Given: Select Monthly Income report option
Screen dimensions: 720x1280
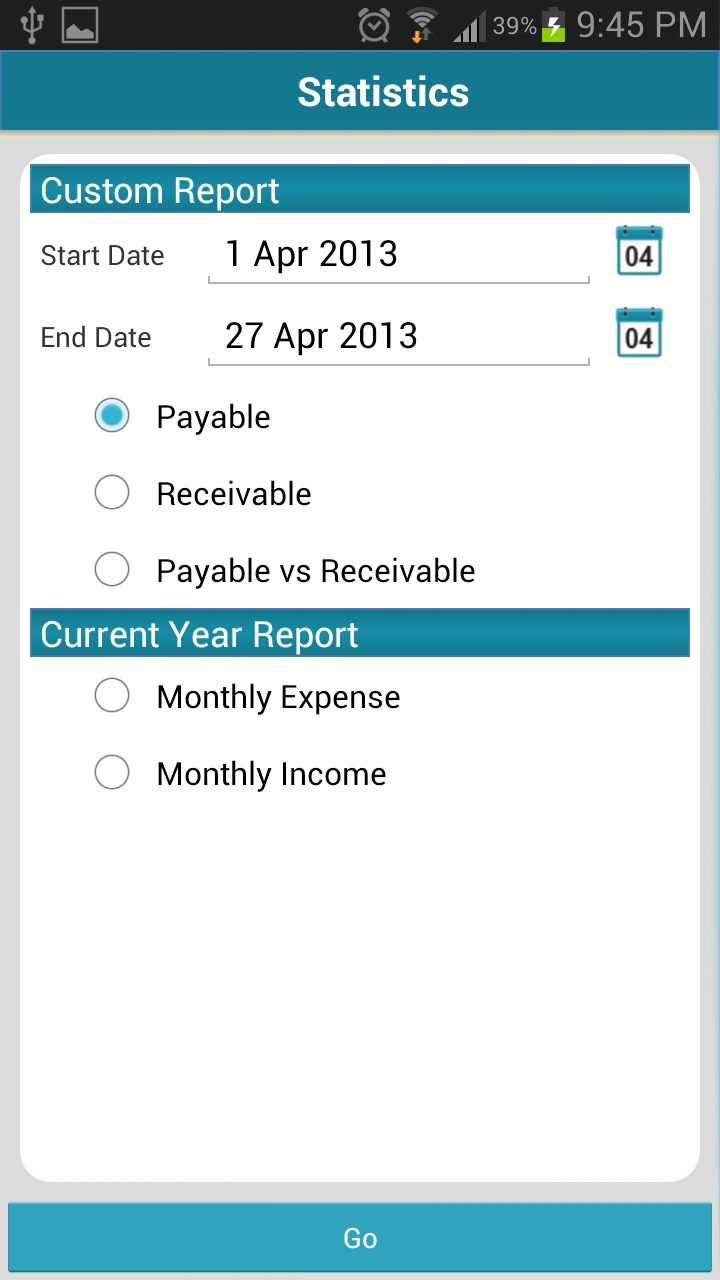Looking at the screenshot, I should (x=111, y=772).
